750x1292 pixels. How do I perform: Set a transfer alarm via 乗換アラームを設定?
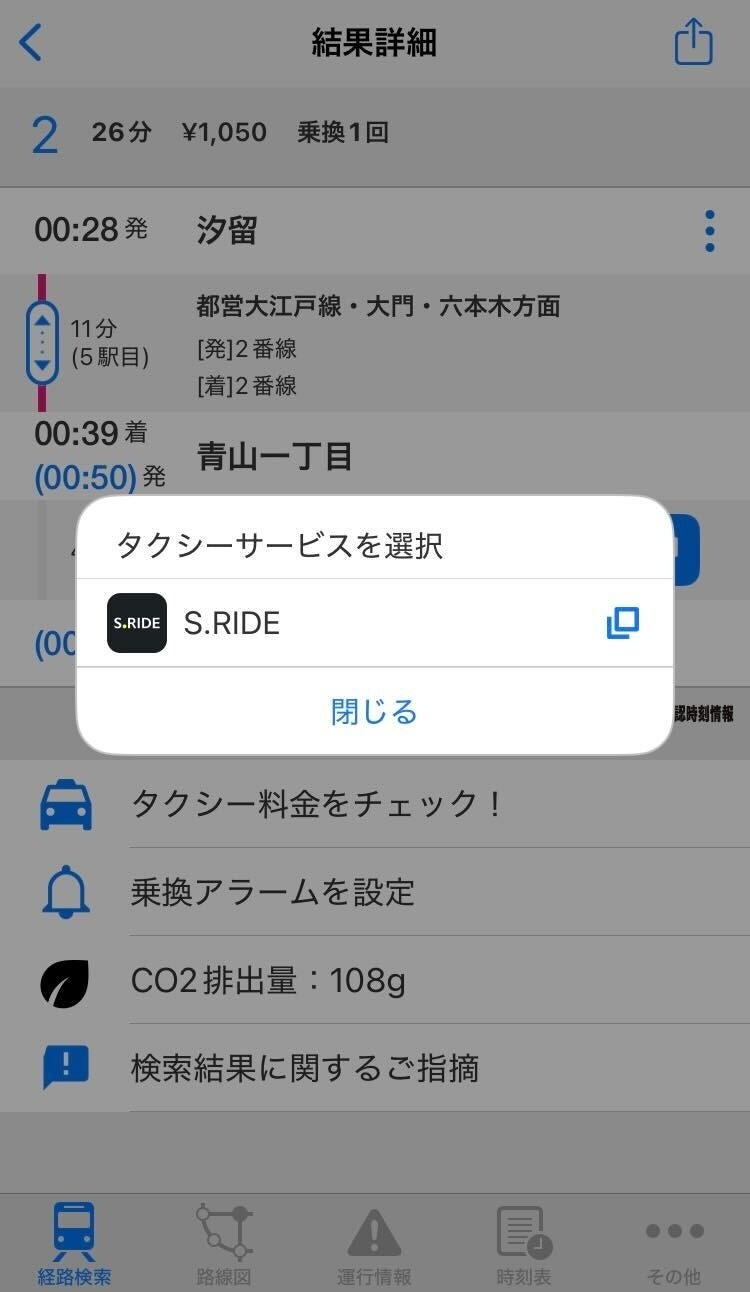click(x=272, y=892)
